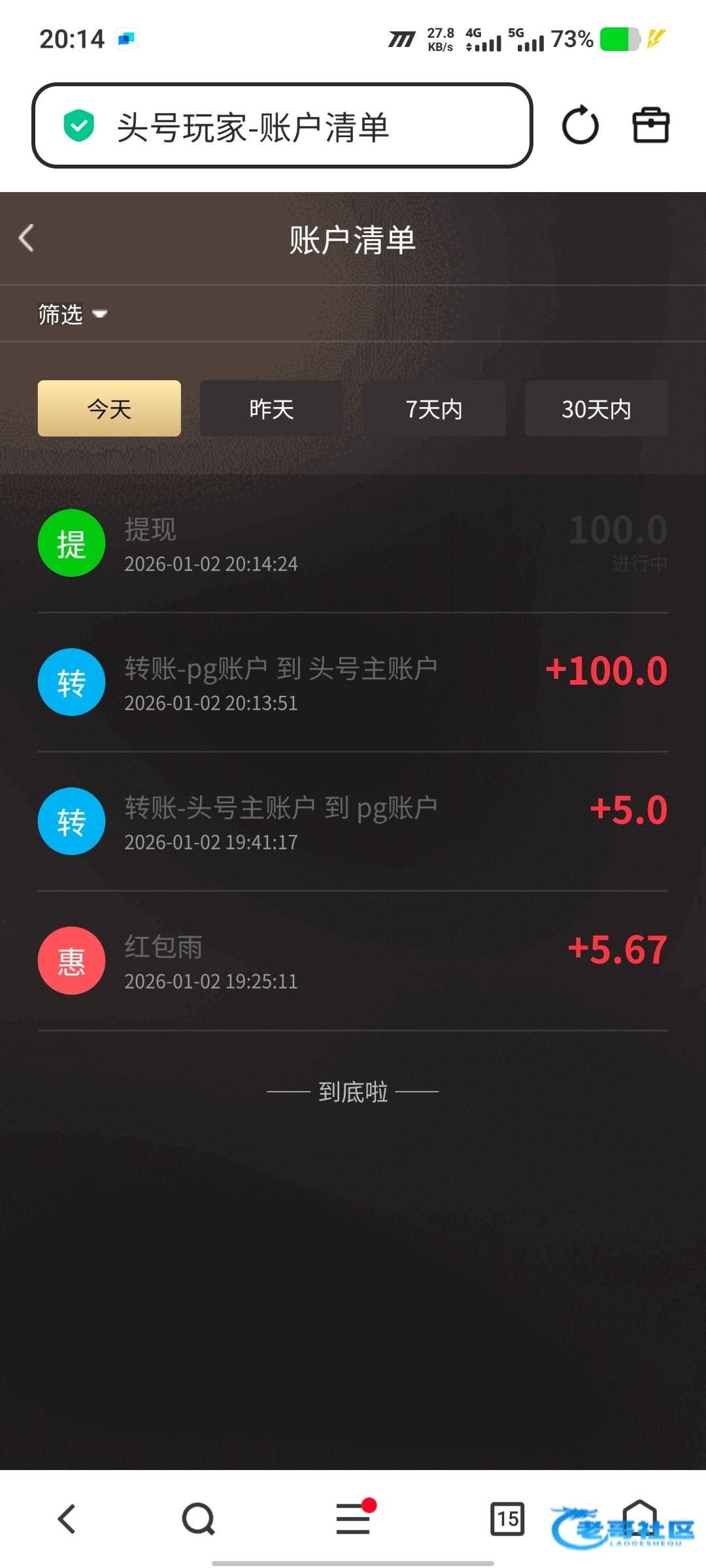This screenshot has width=706, height=1568.
Task: Tap the address bar showing 头号玩家-账户清单
Action: coord(281,125)
